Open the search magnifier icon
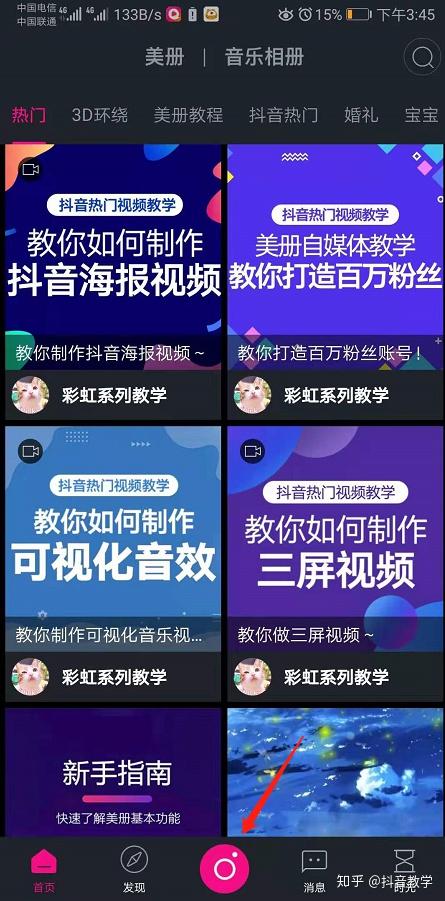 point(423,57)
